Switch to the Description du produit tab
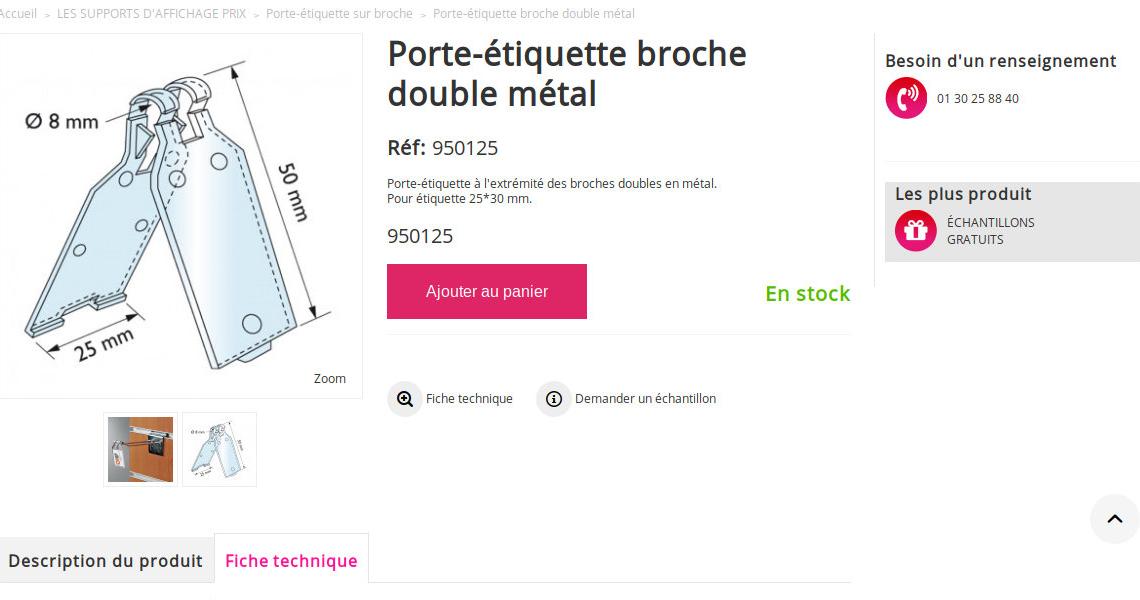 pyautogui.click(x=105, y=561)
